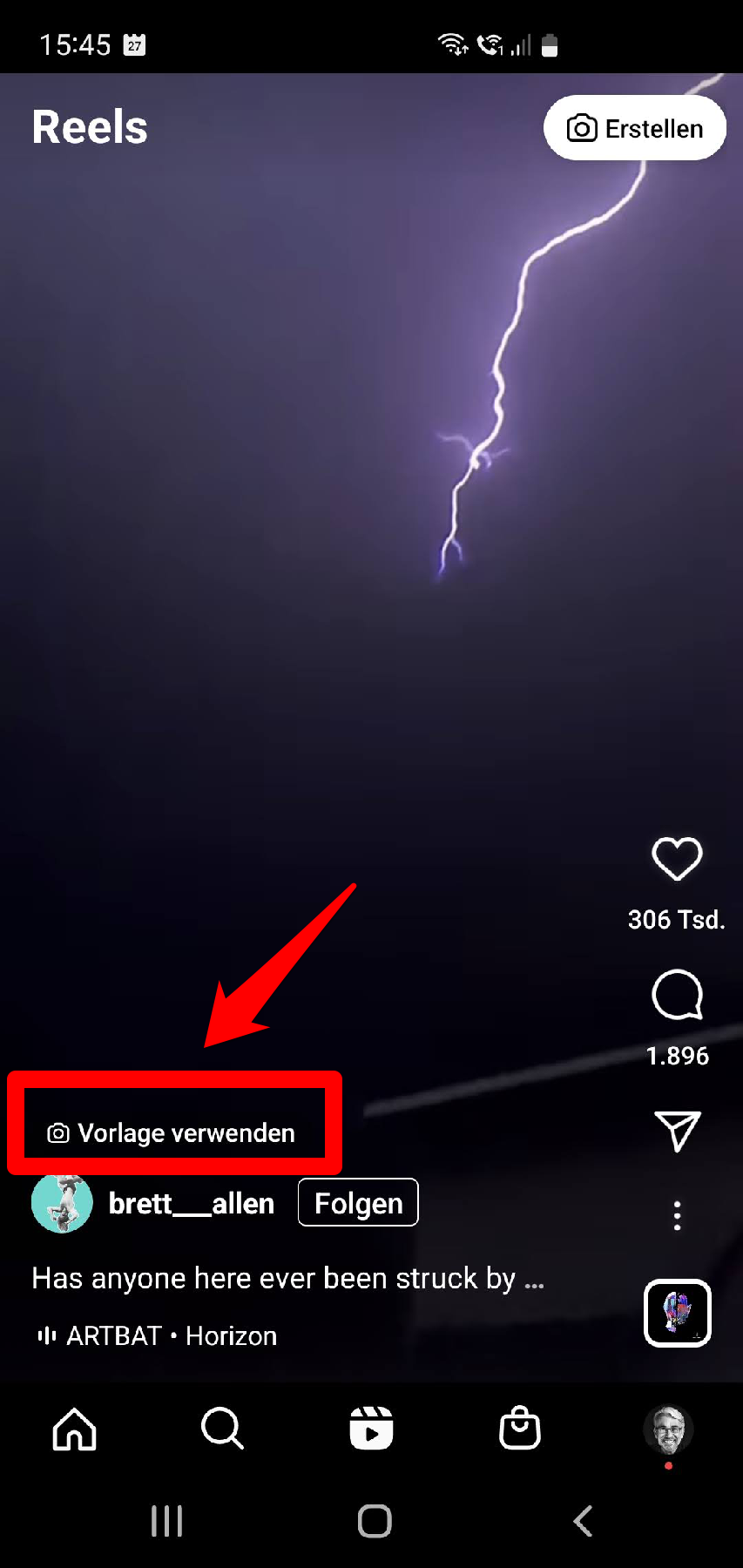This screenshot has width=743, height=1568.
Task: Tap Vorlage verwenden
Action: point(172,1132)
